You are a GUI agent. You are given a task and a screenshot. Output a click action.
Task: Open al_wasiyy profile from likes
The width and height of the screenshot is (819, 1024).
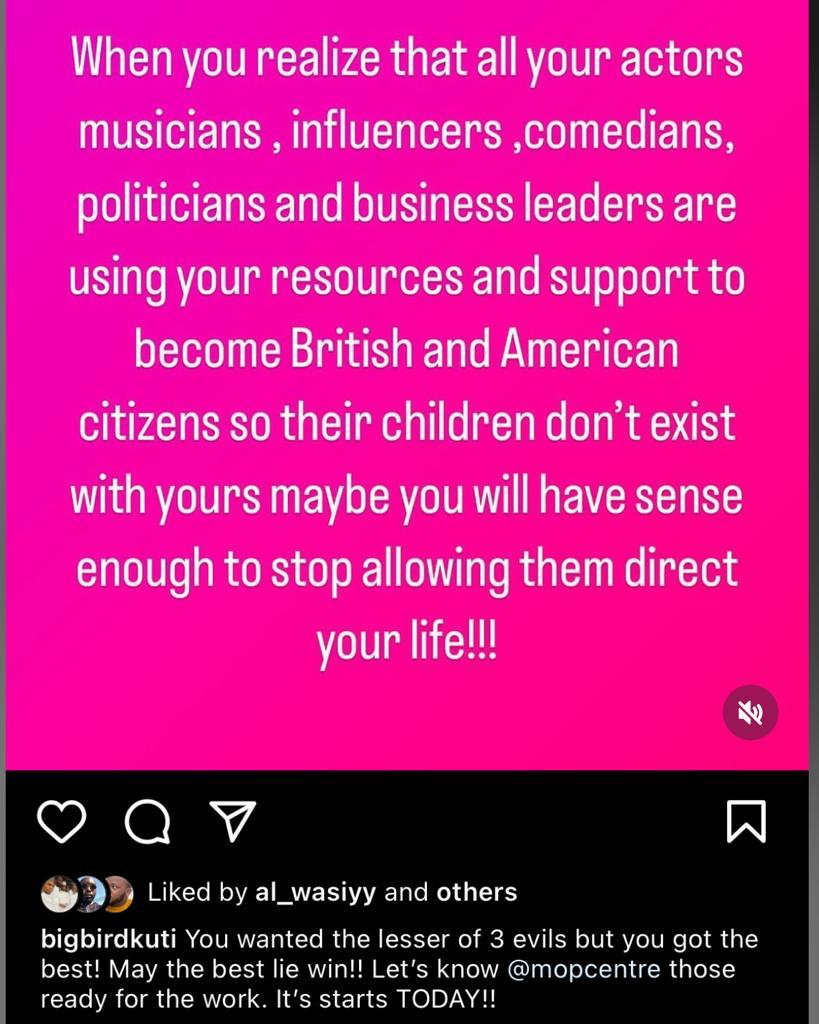point(315,892)
